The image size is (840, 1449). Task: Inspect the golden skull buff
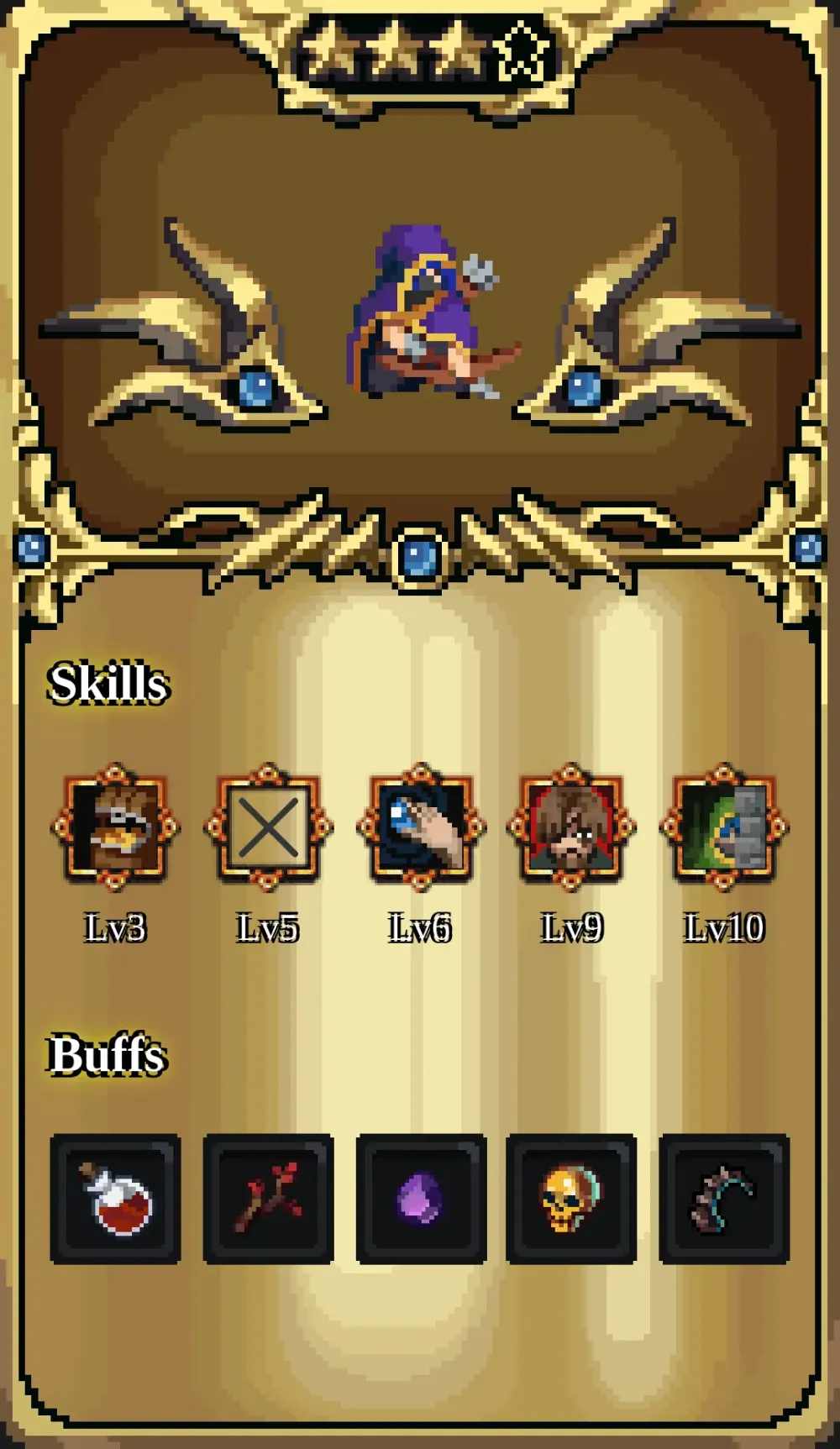(571, 1199)
